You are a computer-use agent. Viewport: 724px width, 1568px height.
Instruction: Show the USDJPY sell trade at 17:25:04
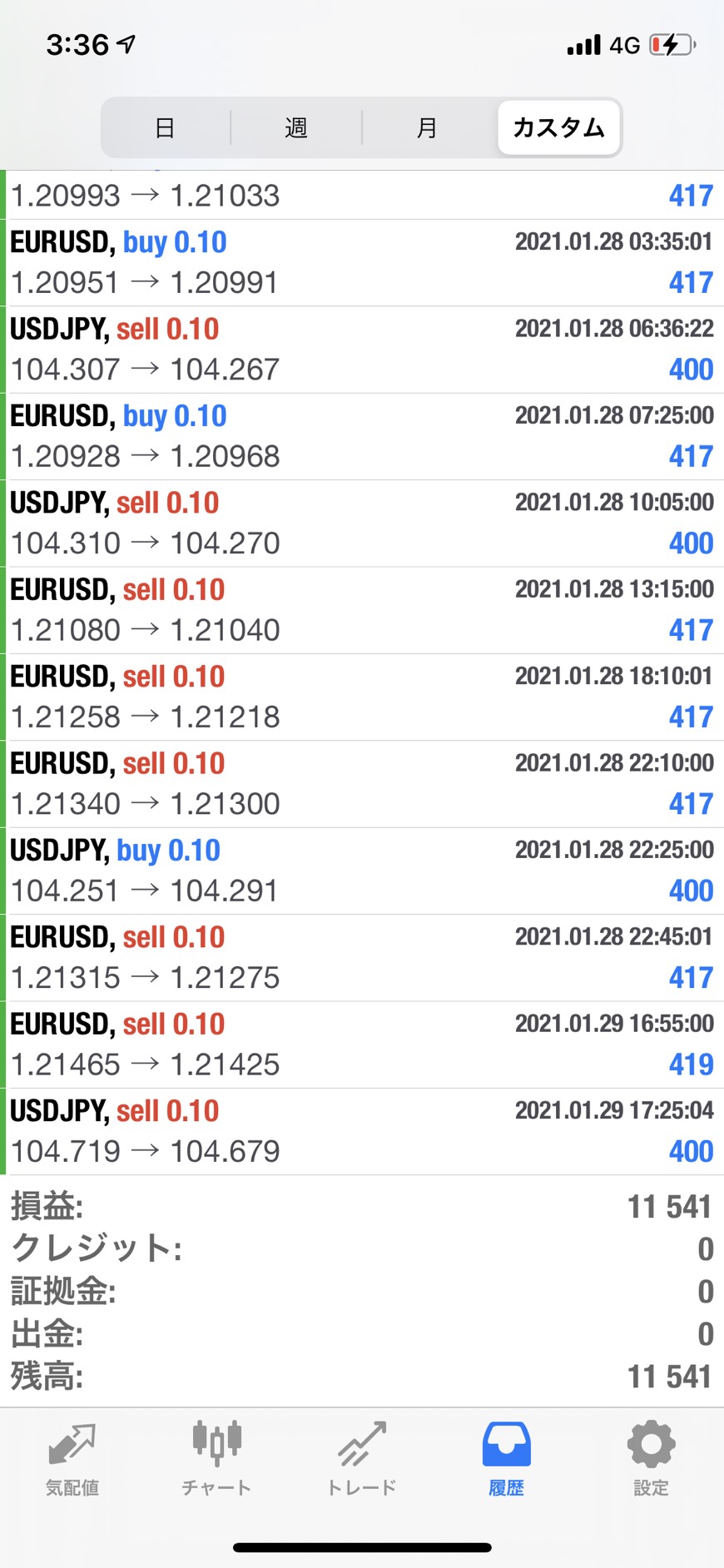point(362,1132)
